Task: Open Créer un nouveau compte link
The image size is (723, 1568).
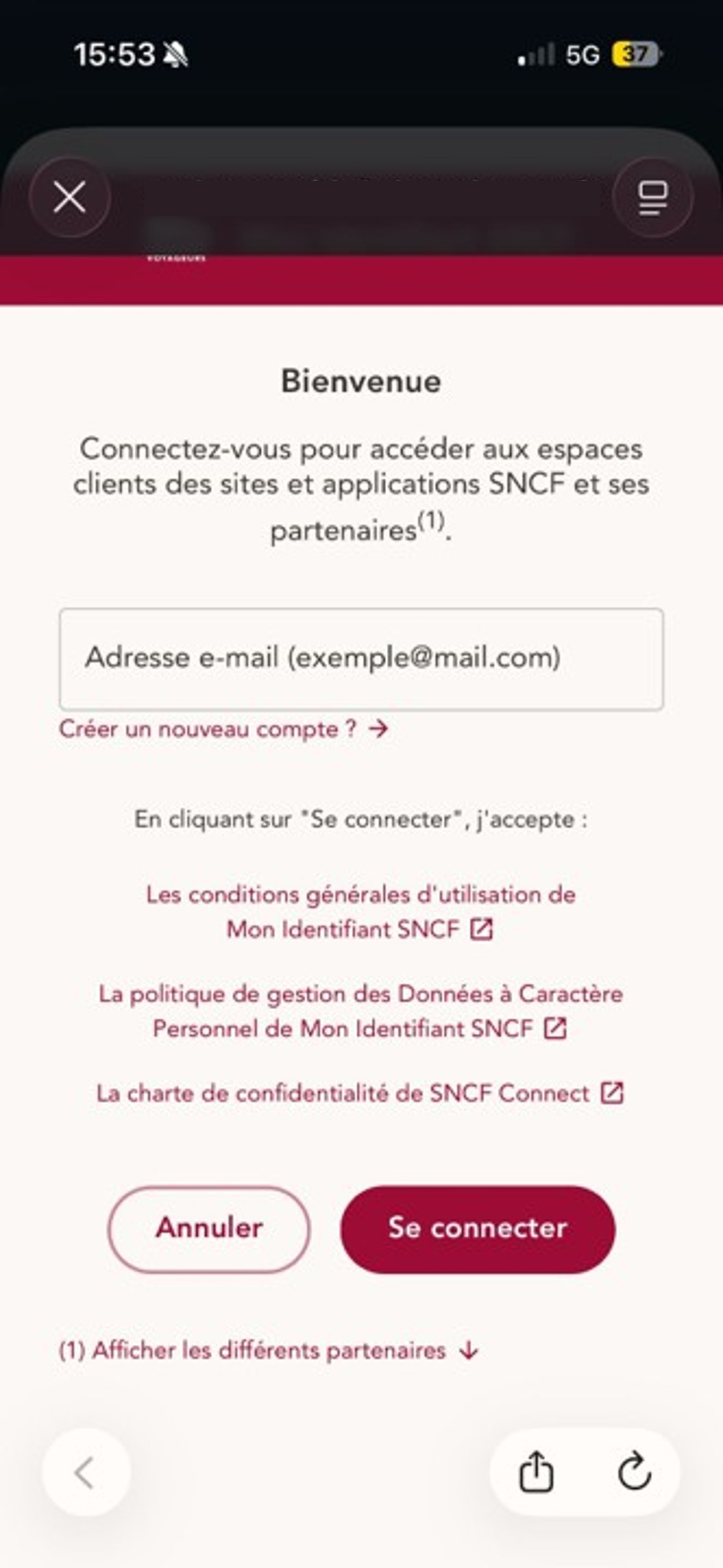Action: tap(223, 729)
